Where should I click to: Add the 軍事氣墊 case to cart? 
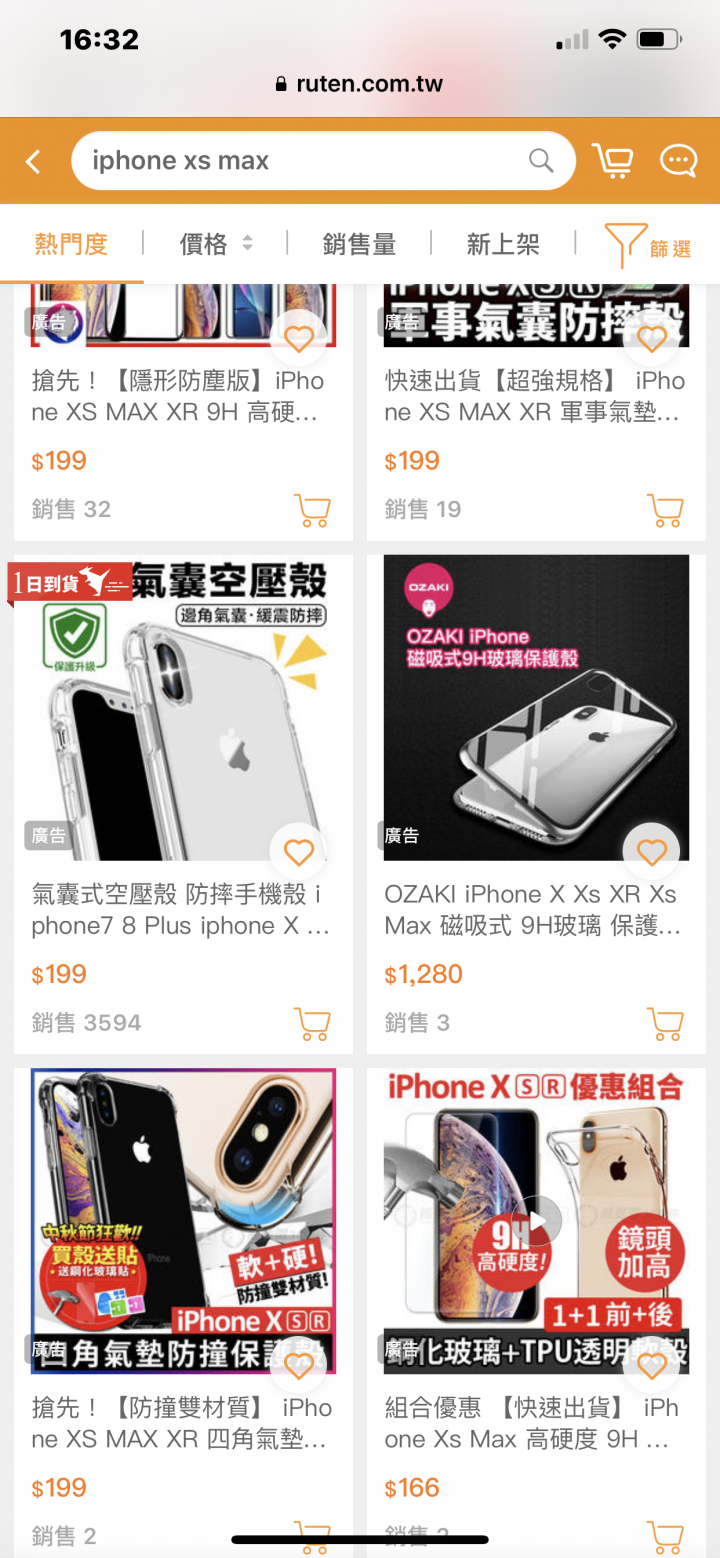pyautogui.click(x=665, y=510)
